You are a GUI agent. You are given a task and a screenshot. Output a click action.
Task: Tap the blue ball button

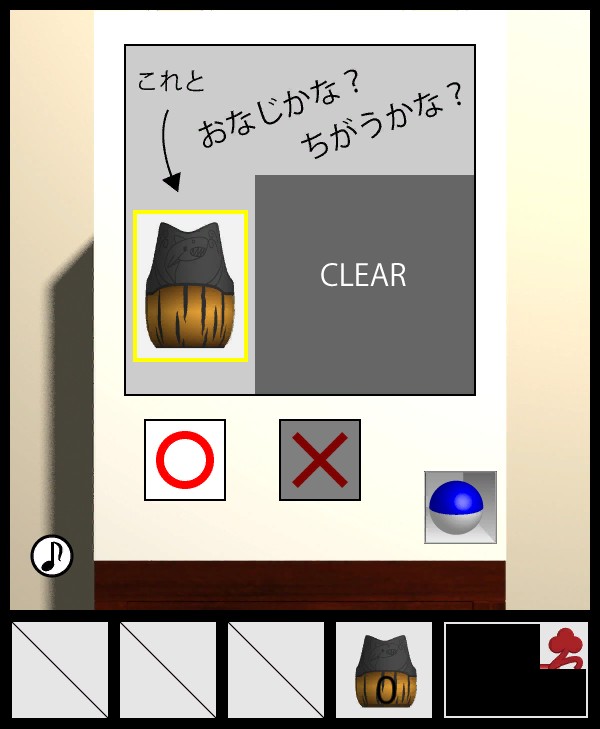pos(460,507)
